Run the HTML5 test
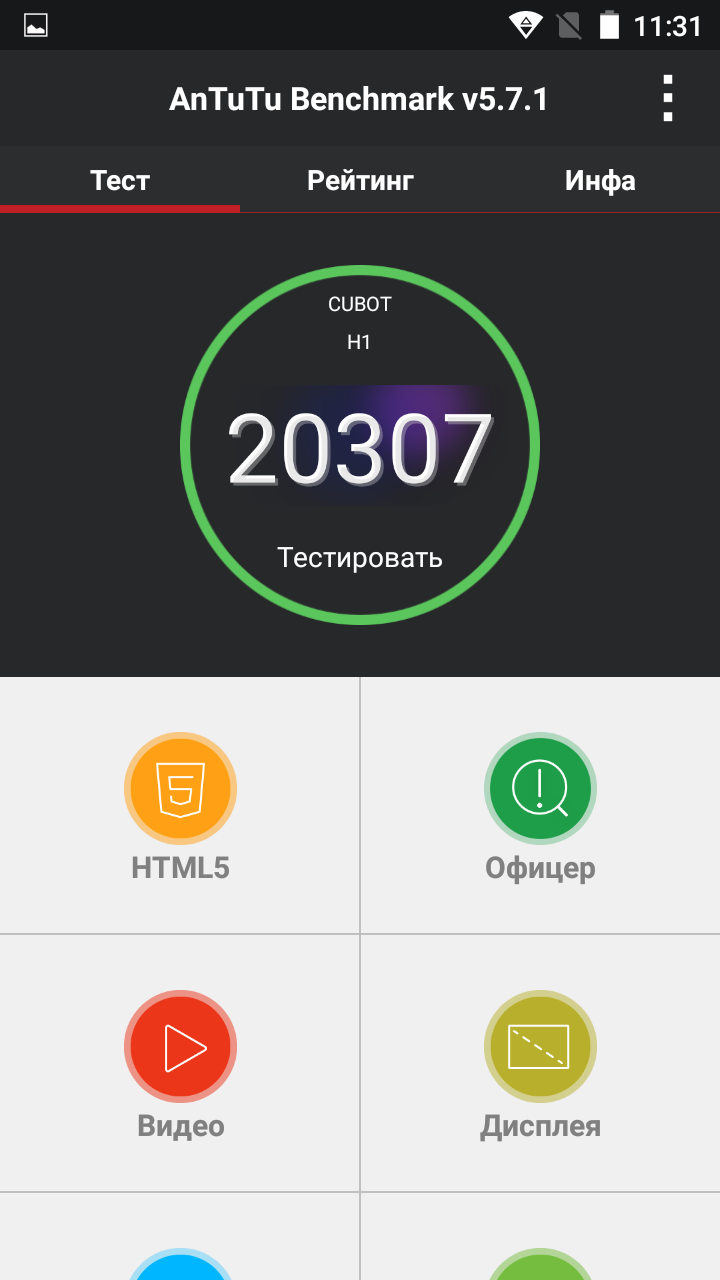Image resolution: width=720 pixels, height=1280 pixels. (180, 806)
